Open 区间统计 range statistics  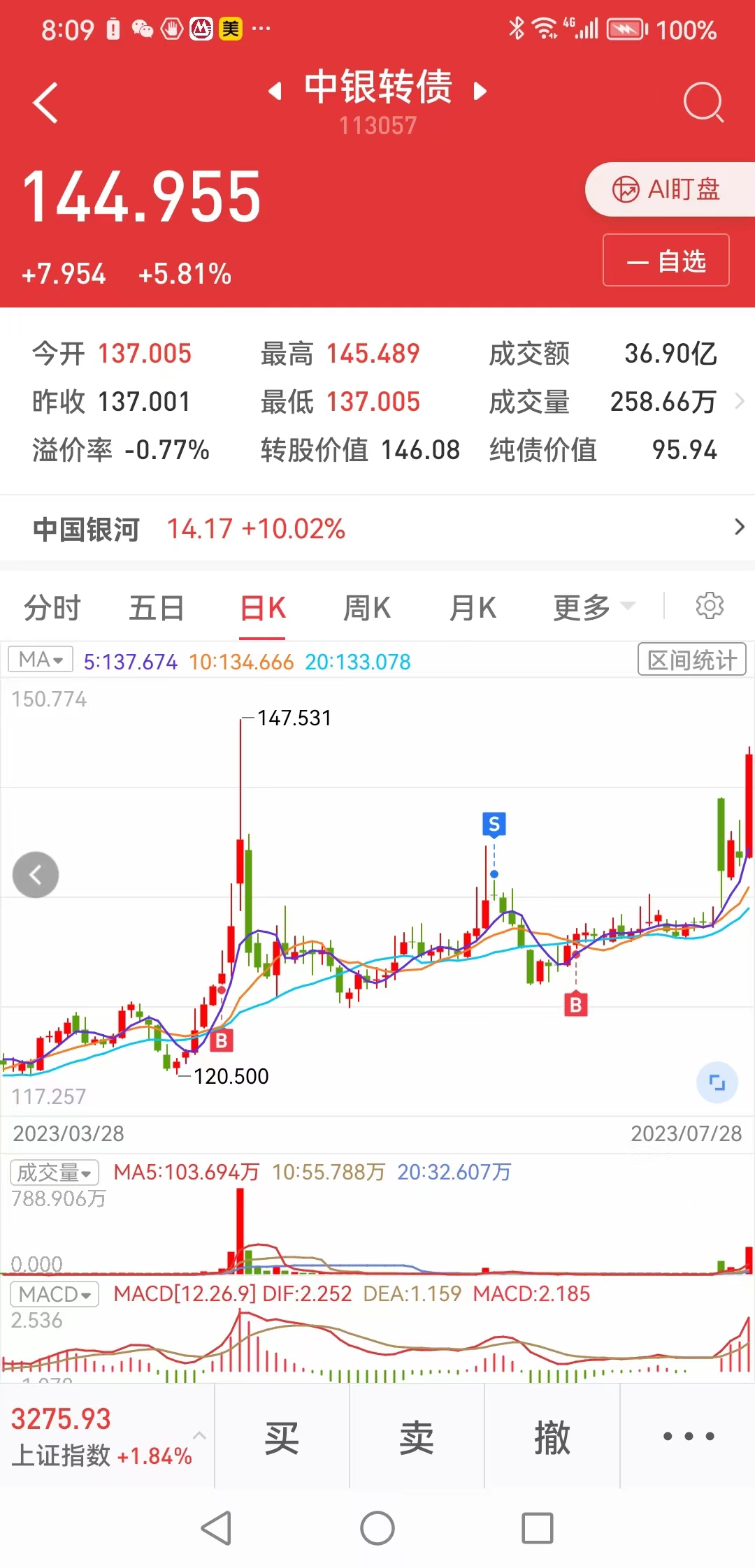click(x=691, y=660)
